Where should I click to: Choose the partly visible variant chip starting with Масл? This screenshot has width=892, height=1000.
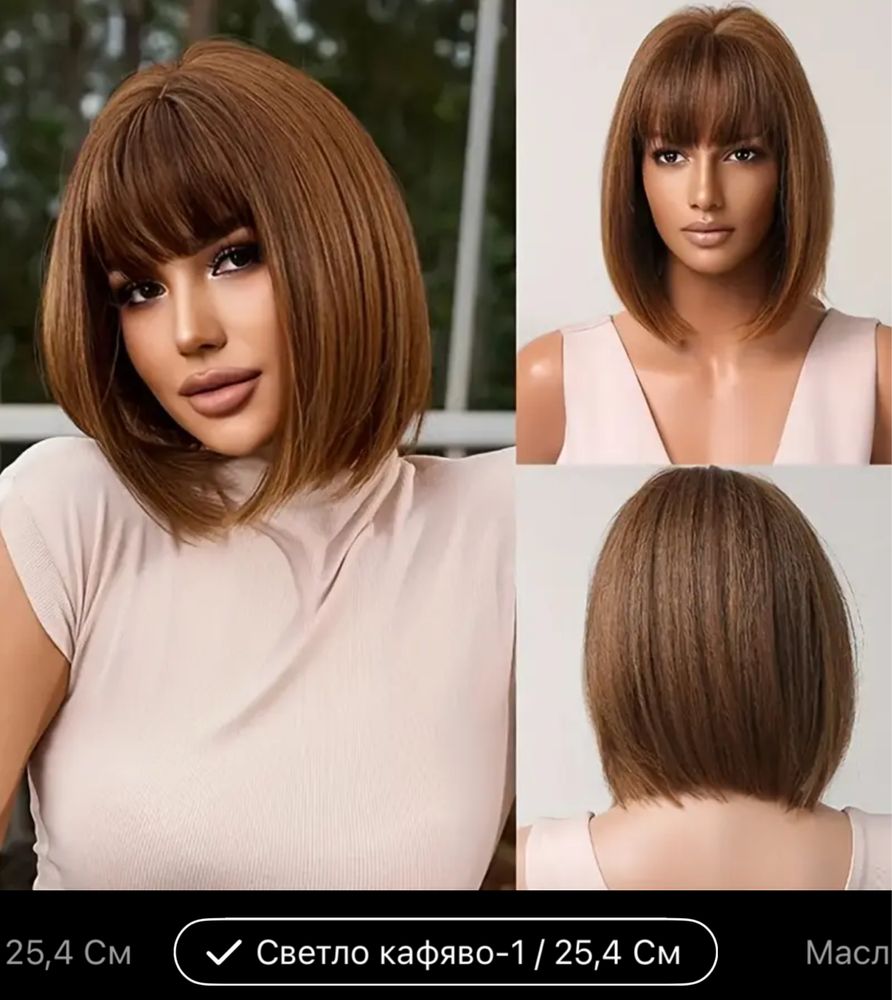click(848, 952)
